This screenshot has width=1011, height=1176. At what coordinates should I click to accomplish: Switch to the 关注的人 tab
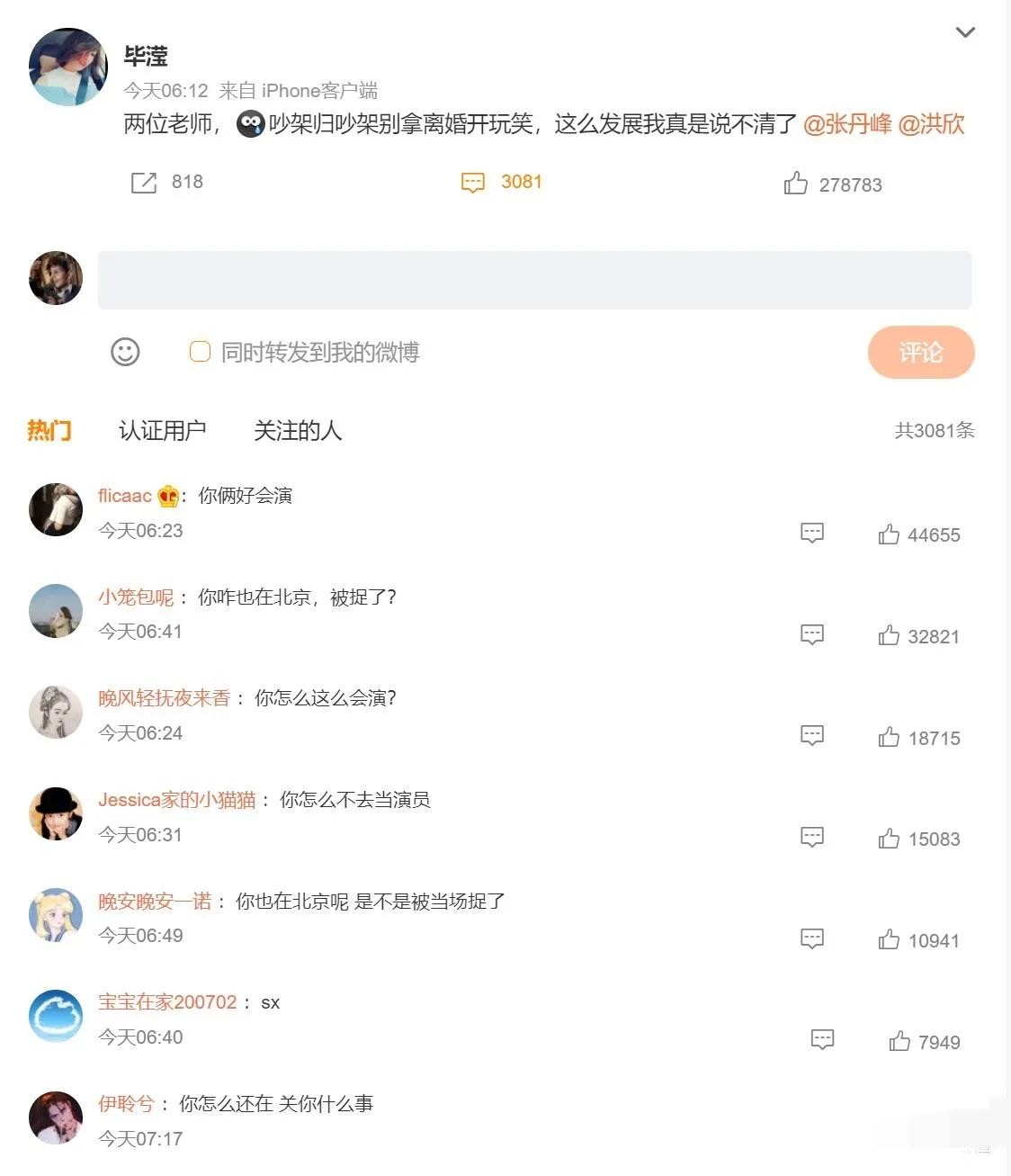pyautogui.click(x=298, y=431)
